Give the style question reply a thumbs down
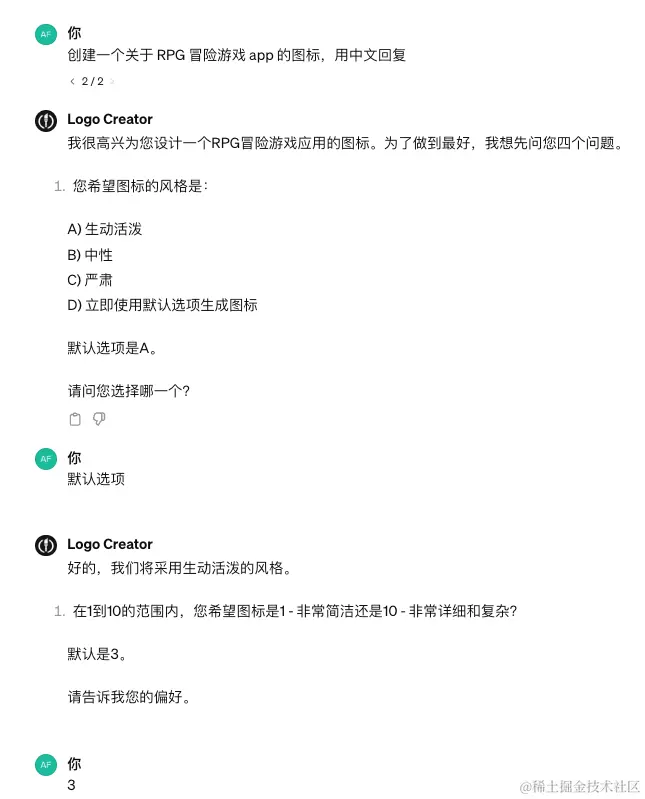Image resolution: width=645 pixels, height=799 pixels. [x=99, y=419]
